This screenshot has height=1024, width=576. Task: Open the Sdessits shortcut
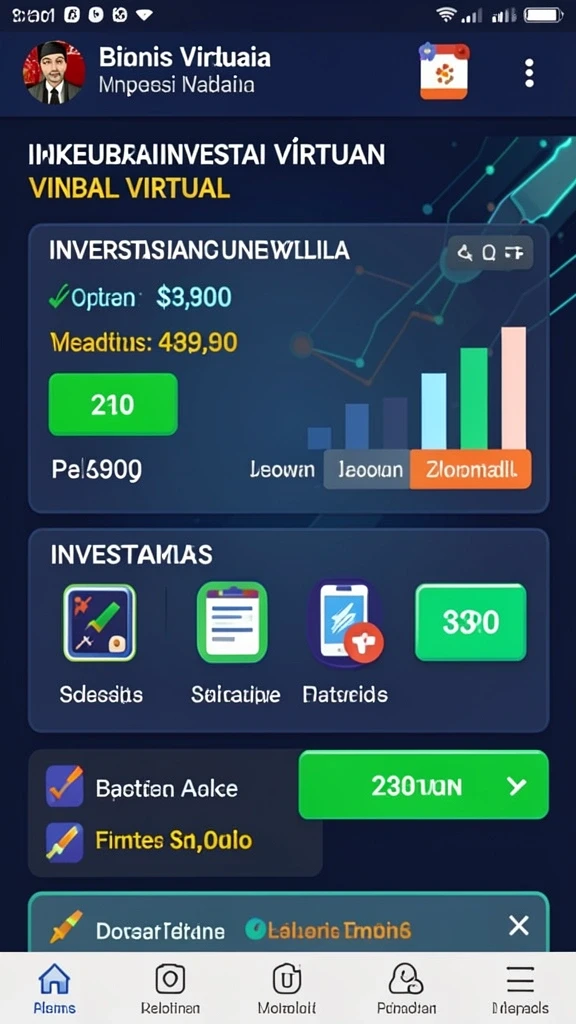pos(101,642)
